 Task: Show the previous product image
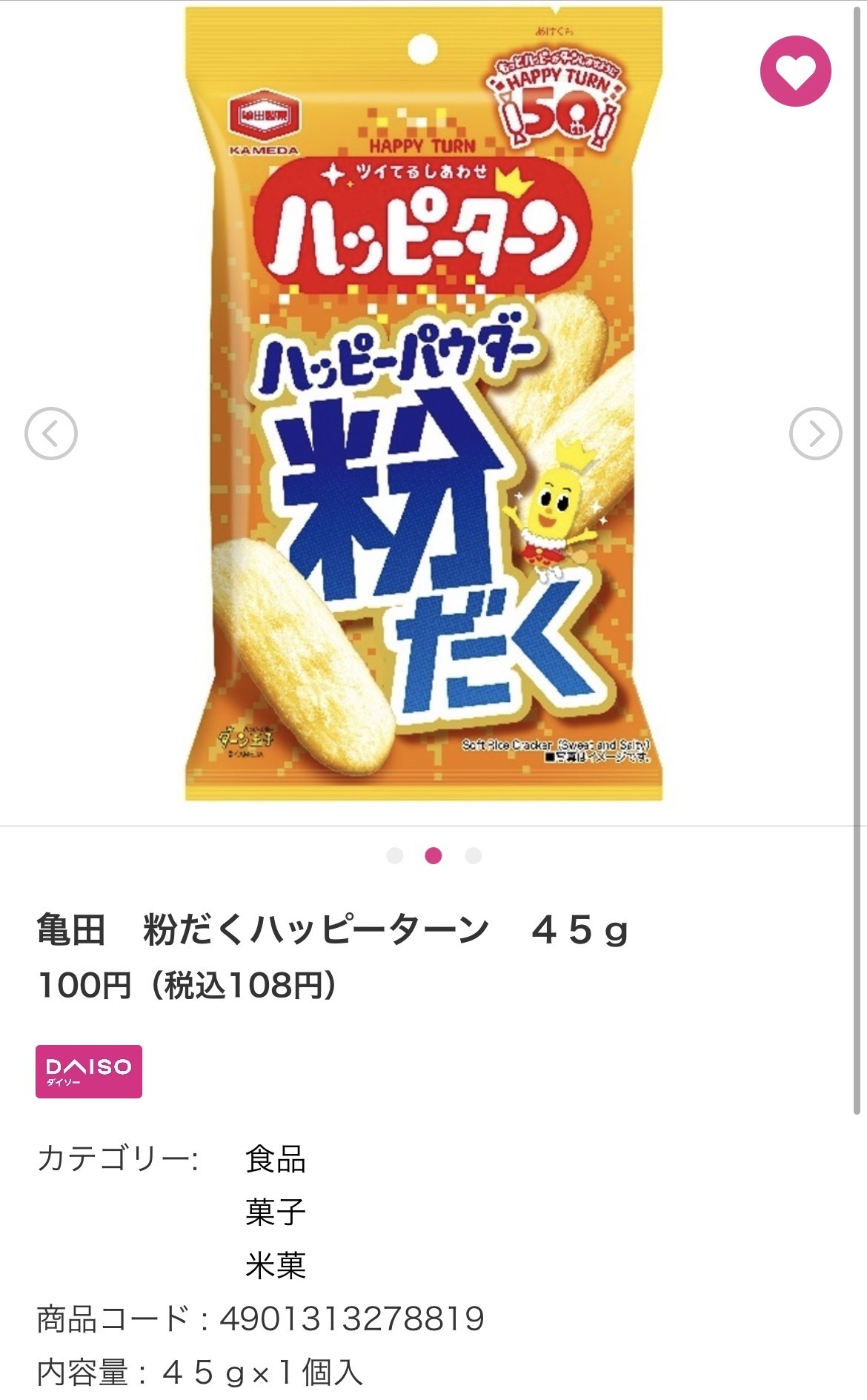[x=51, y=434]
